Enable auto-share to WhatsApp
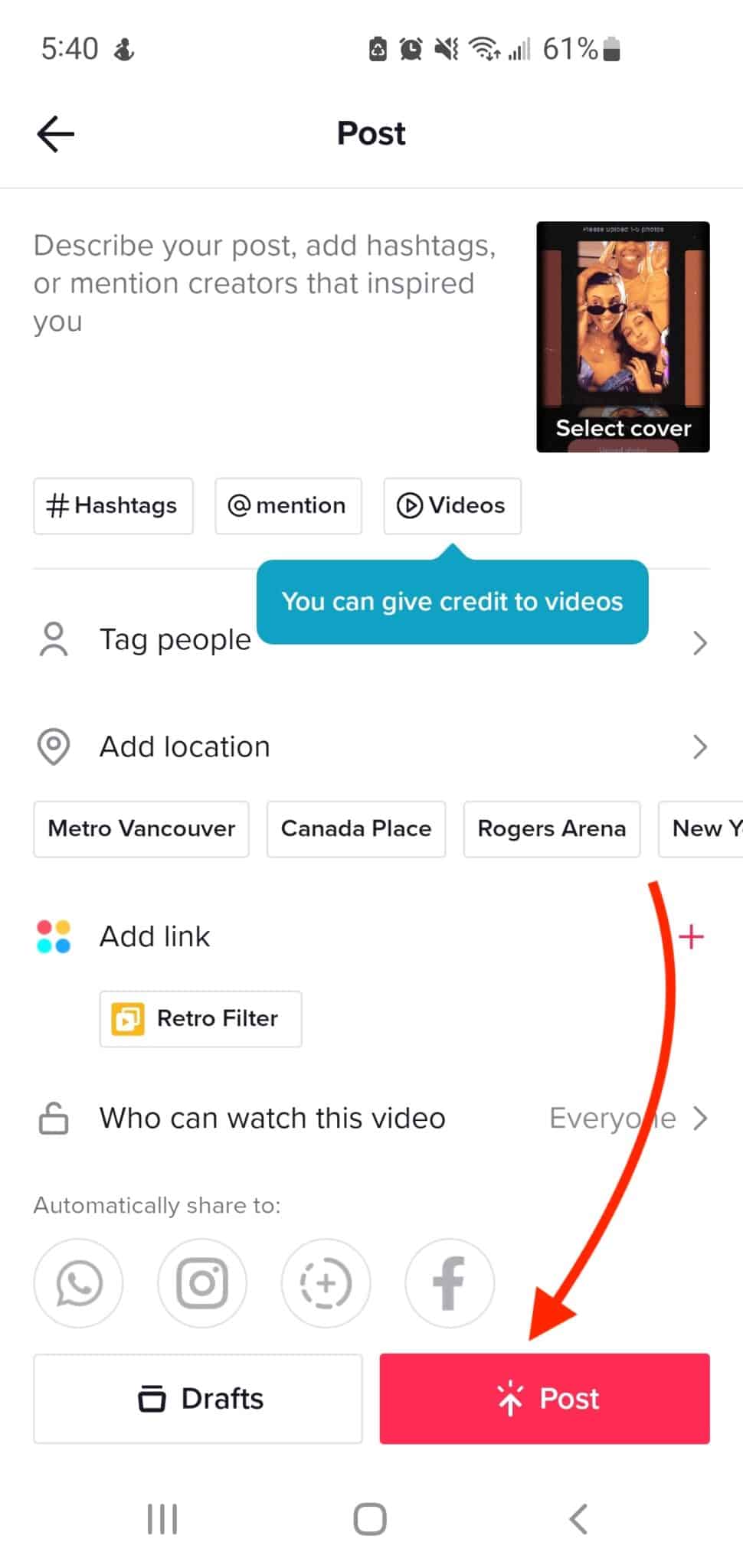Image resolution: width=743 pixels, height=1568 pixels. 78,1283
